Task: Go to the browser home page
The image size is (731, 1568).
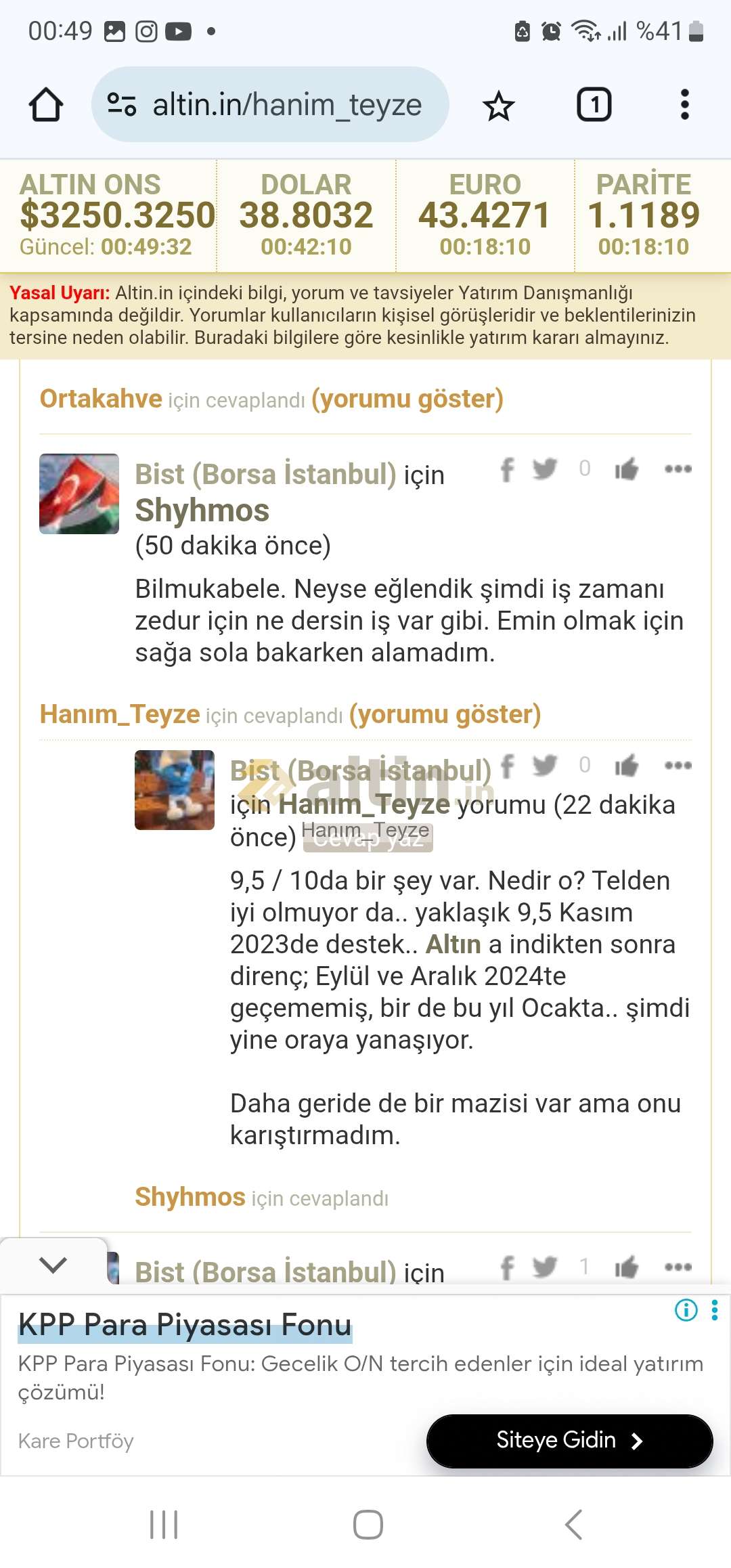Action: [x=46, y=105]
